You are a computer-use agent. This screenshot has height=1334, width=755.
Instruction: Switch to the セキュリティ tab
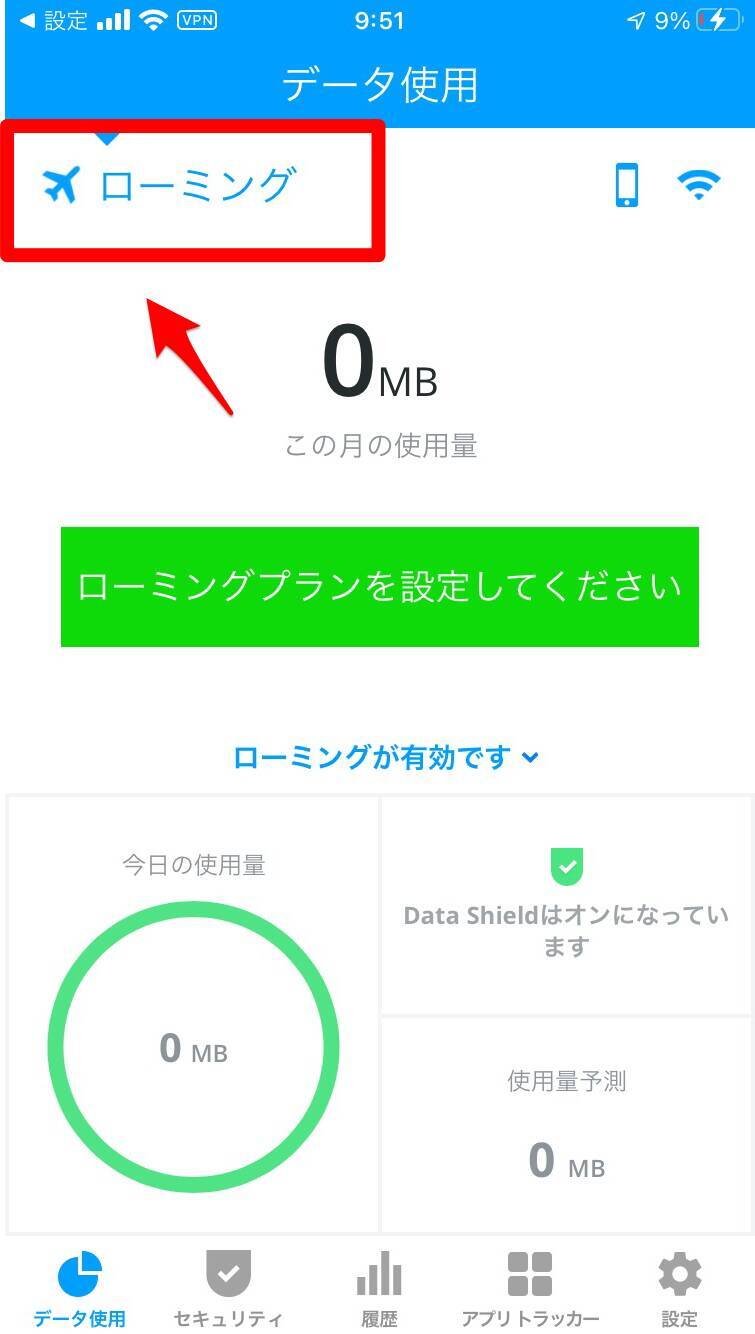click(228, 1289)
